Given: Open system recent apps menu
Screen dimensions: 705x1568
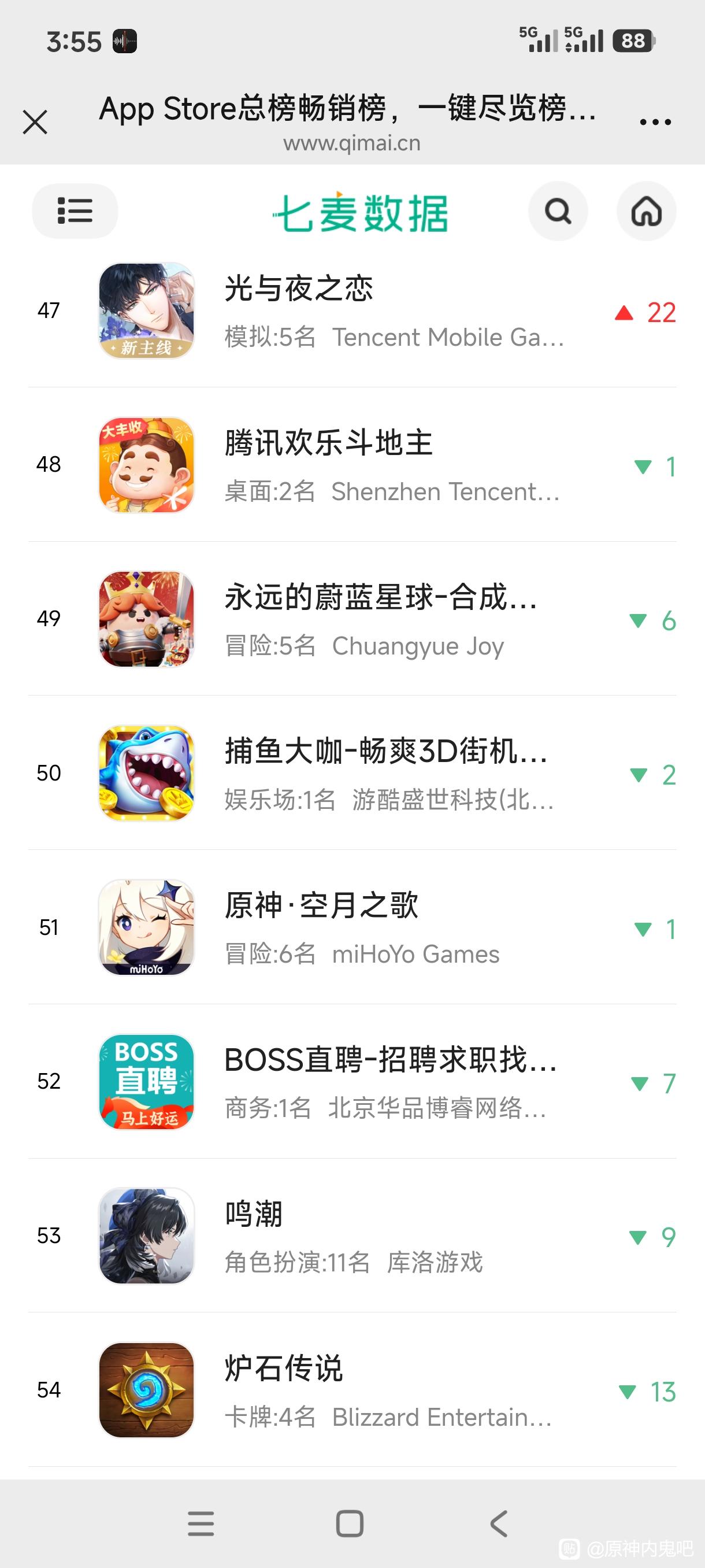Looking at the screenshot, I should [201, 1523].
